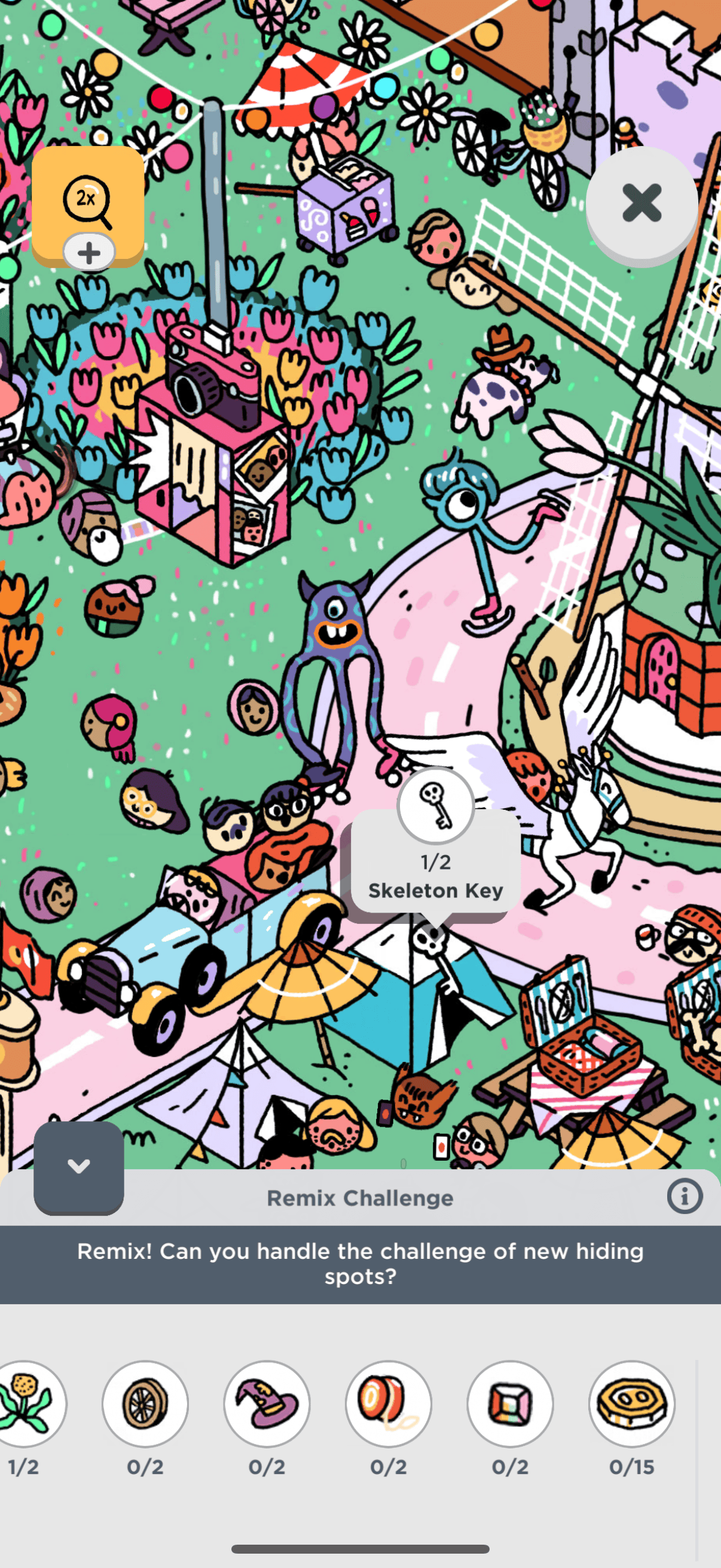Select the square gem target item
The image size is (721, 1568).
pyautogui.click(x=510, y=1403)
